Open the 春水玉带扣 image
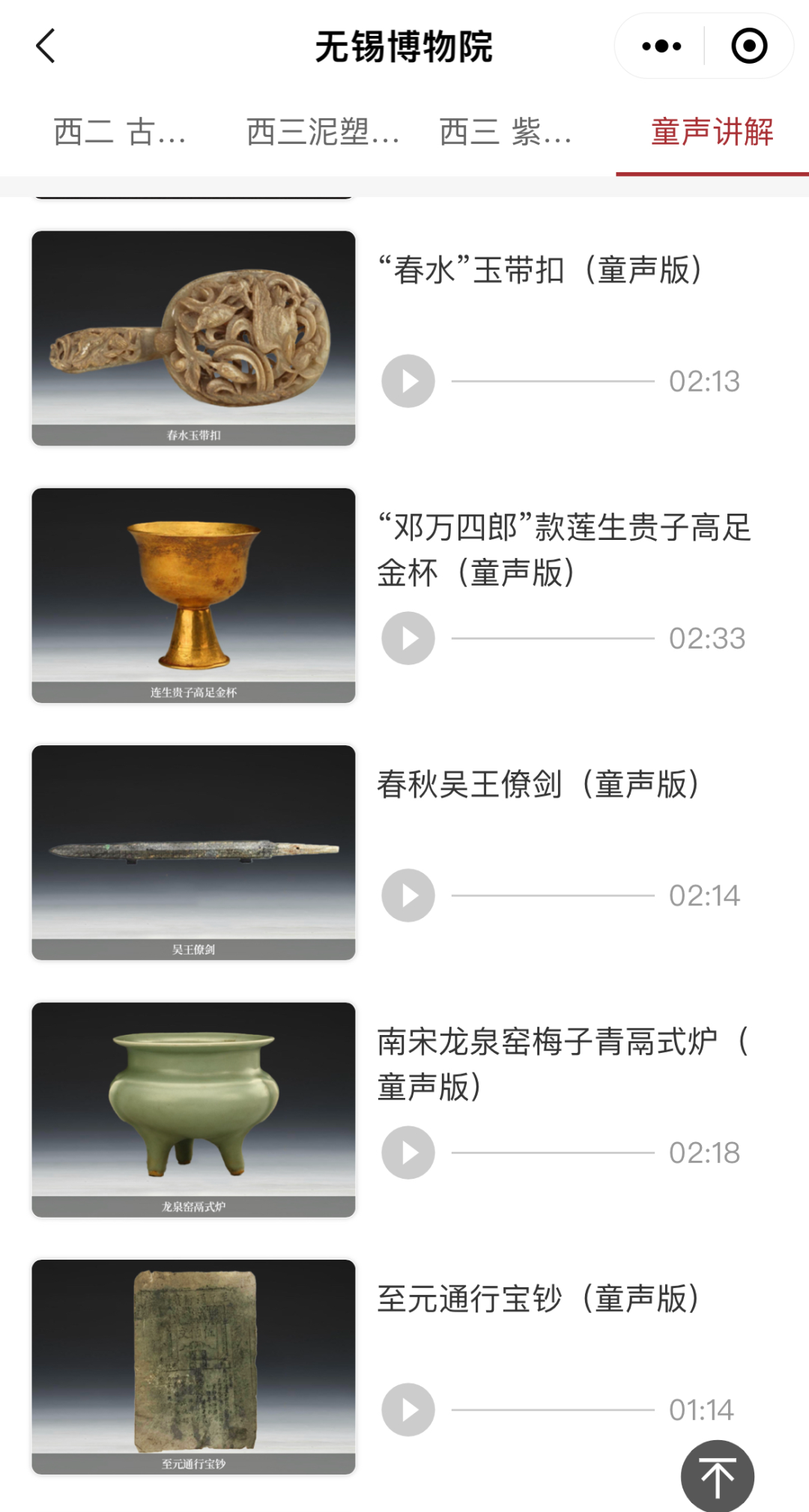Screen dimensions: 809x1512 click(193, 338)
